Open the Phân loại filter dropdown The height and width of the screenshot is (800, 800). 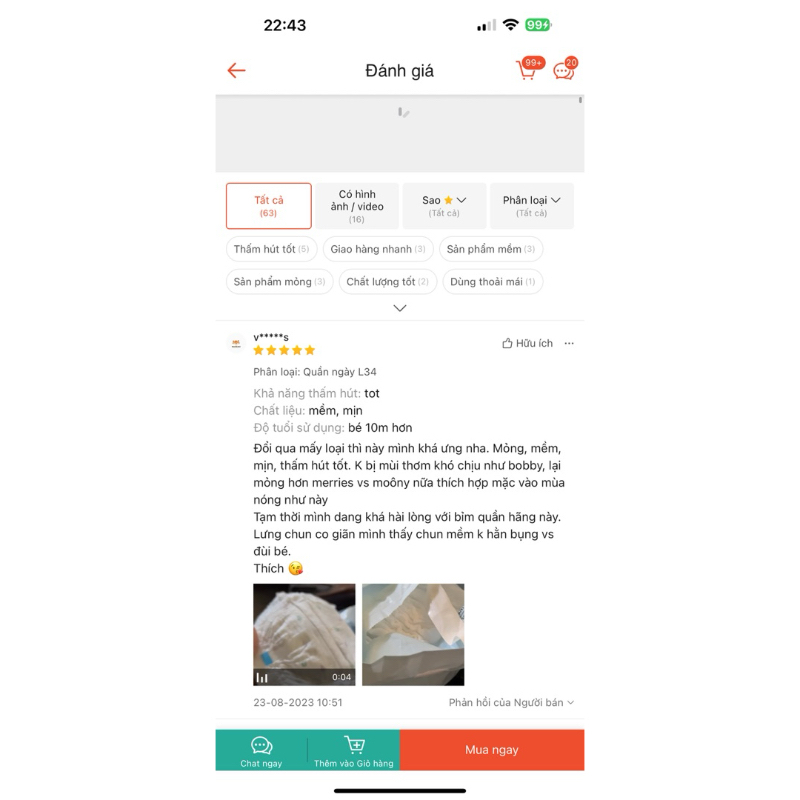pyautogui.click(x=531, y=206)
